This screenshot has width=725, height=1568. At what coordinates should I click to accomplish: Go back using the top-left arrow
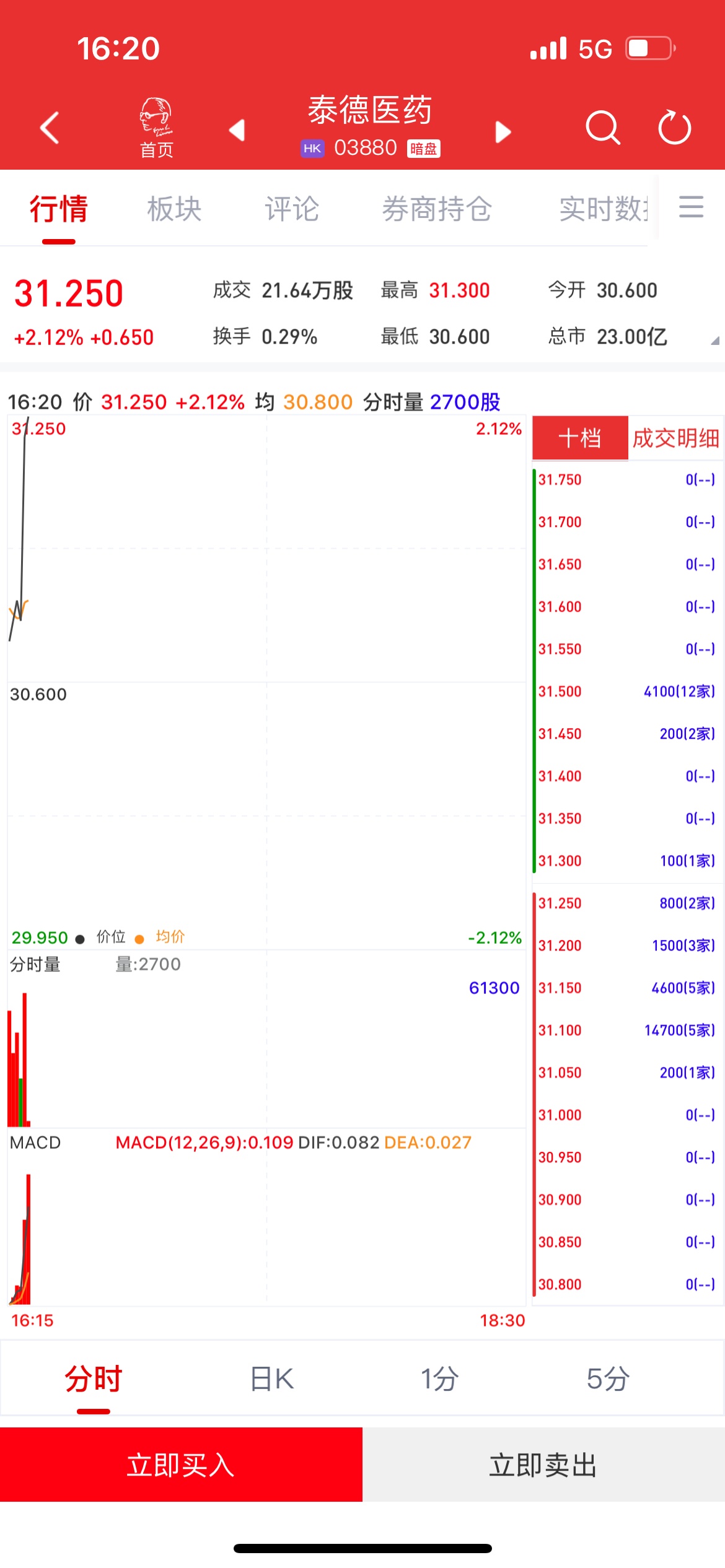[x=50, y=128]
